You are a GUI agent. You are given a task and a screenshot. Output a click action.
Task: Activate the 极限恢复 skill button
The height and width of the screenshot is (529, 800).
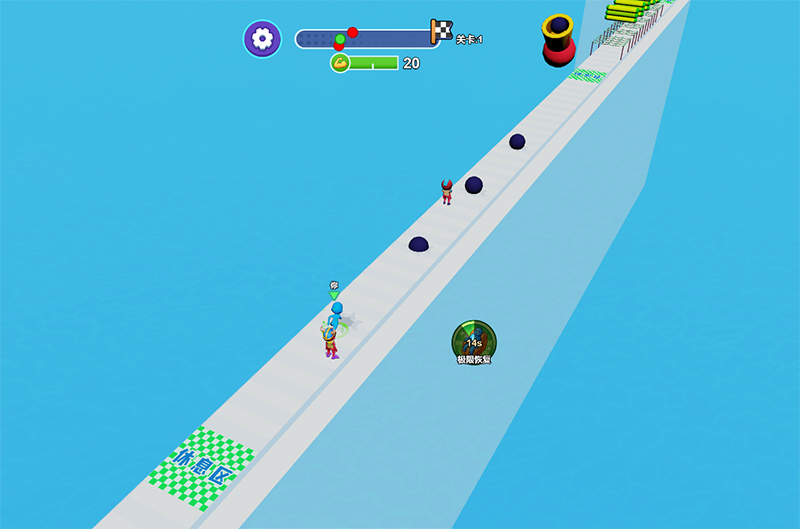tap(473, 342)
